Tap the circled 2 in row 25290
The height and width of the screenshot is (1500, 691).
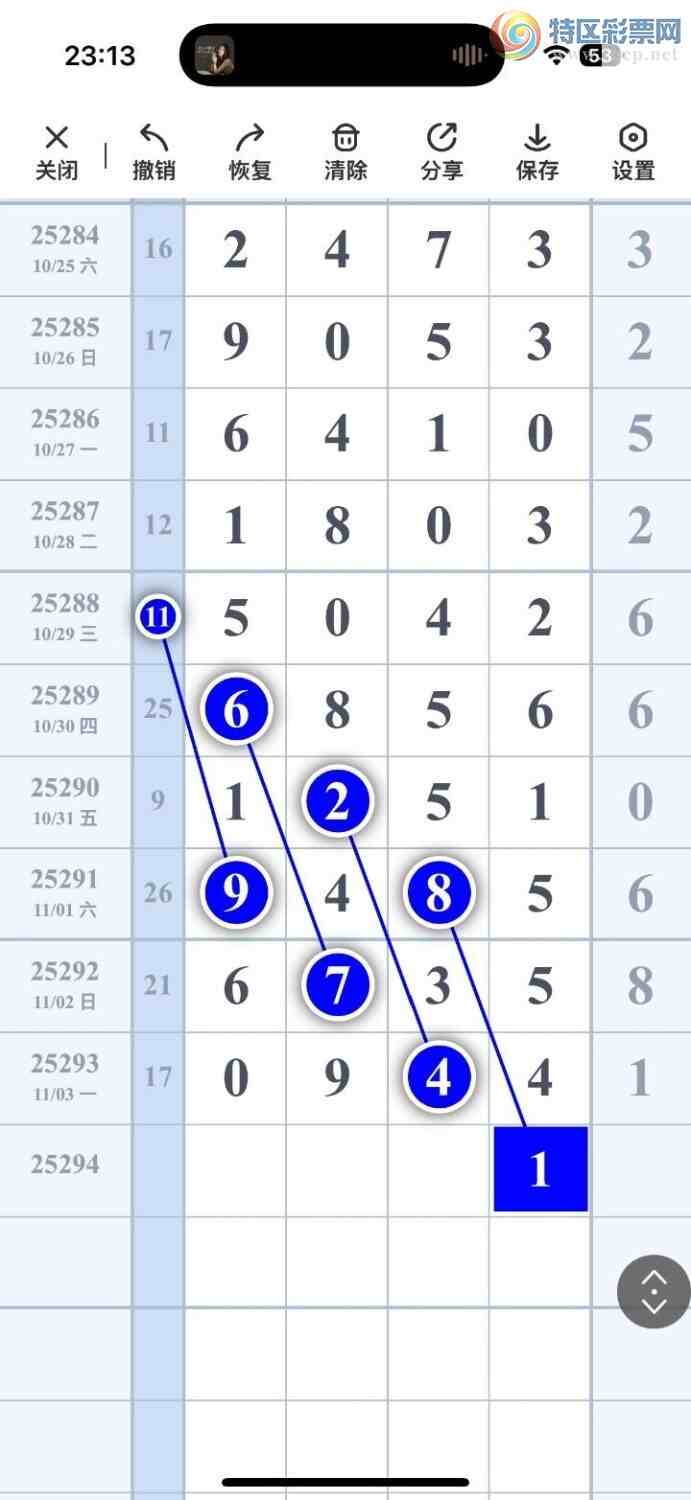[338, 801]
